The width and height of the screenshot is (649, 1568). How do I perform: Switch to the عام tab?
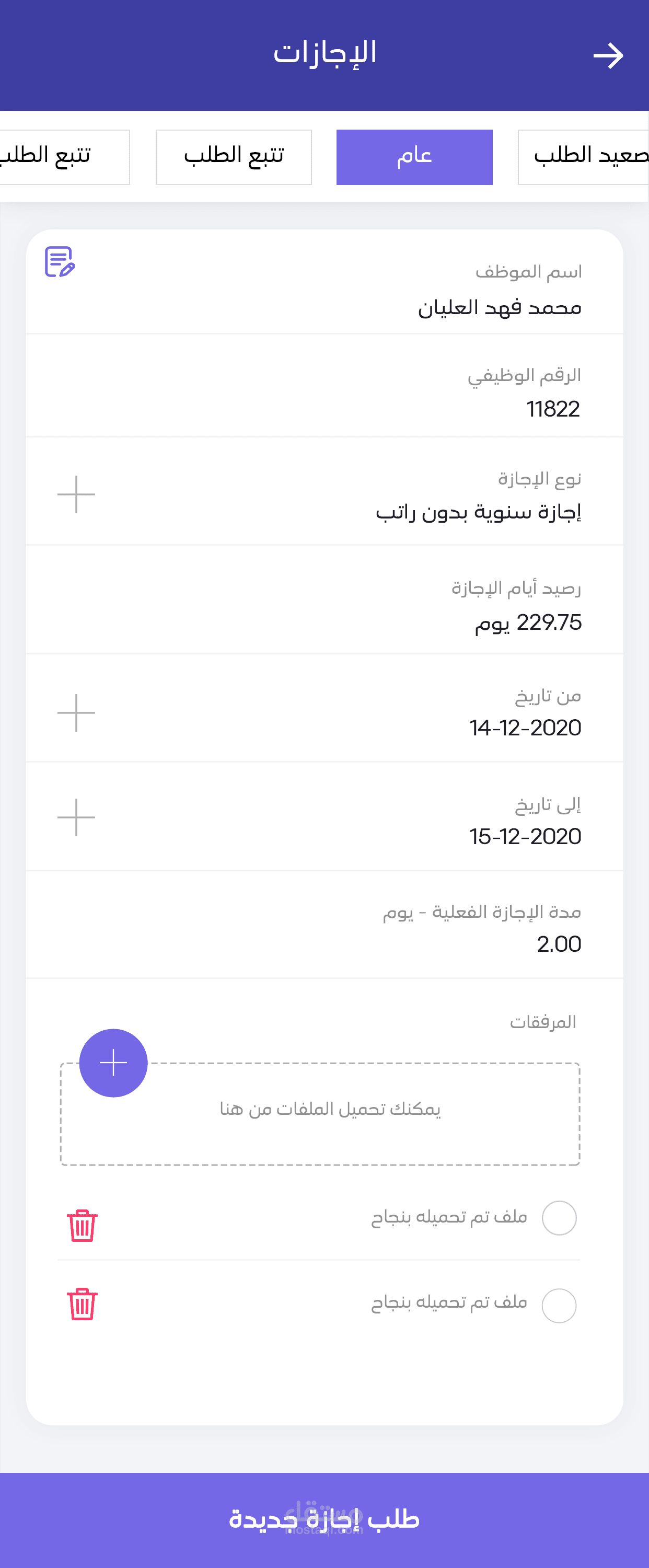coord(414,157)
